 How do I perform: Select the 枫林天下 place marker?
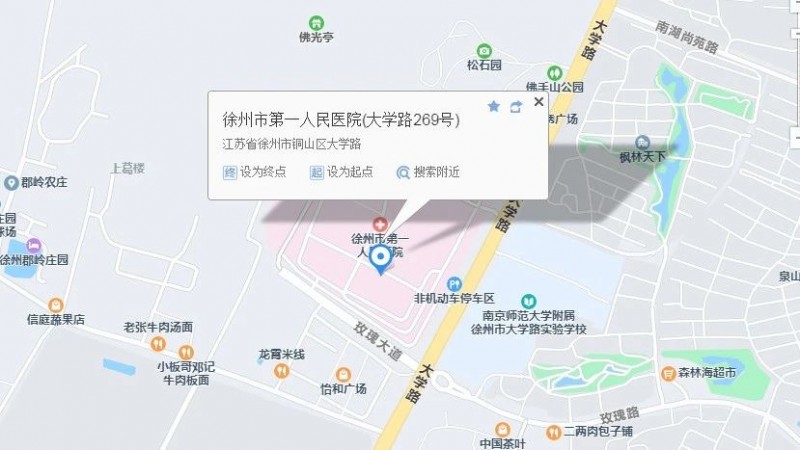[642, 143]
